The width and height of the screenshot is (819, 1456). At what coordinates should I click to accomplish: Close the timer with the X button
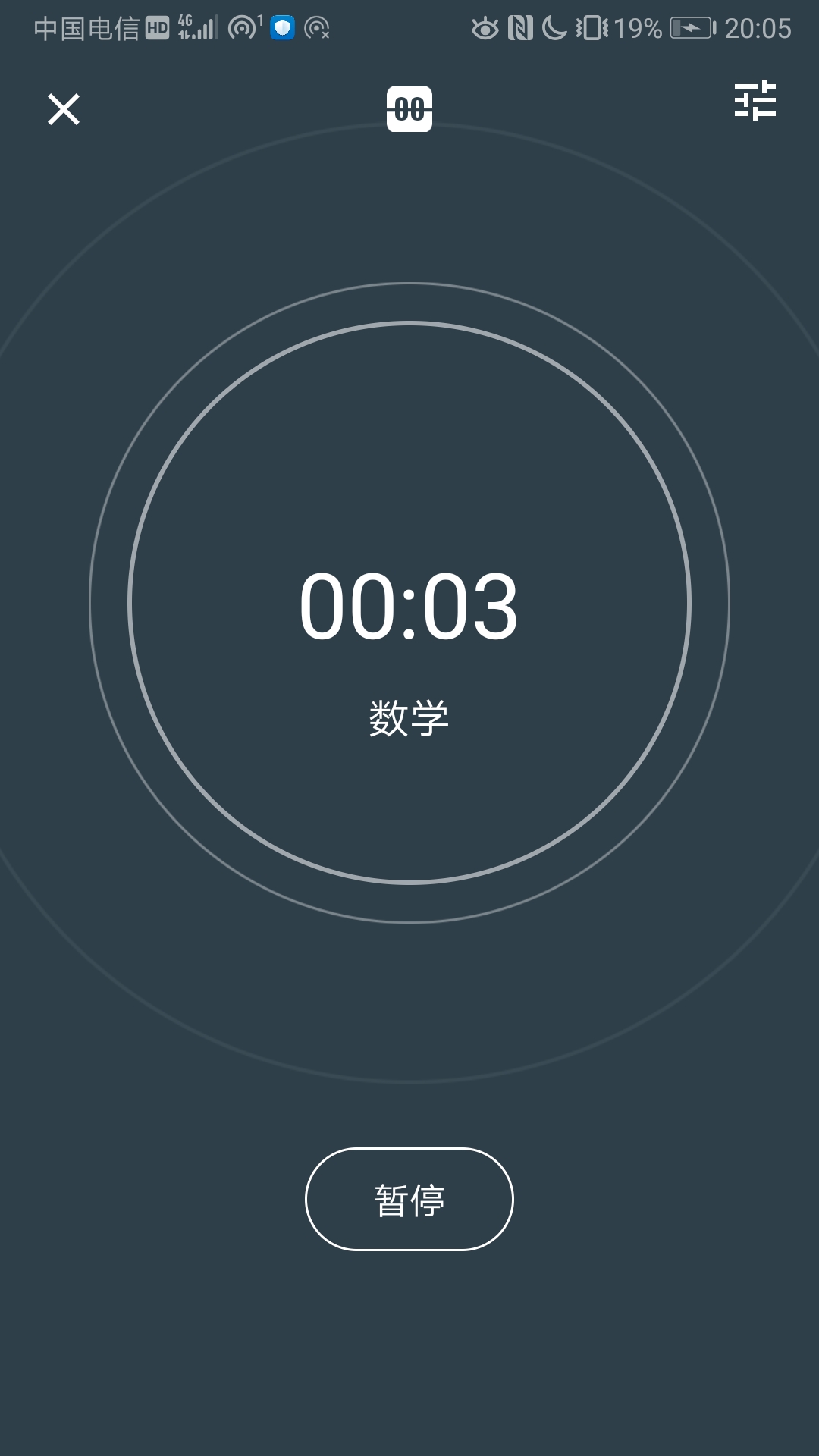65,108
